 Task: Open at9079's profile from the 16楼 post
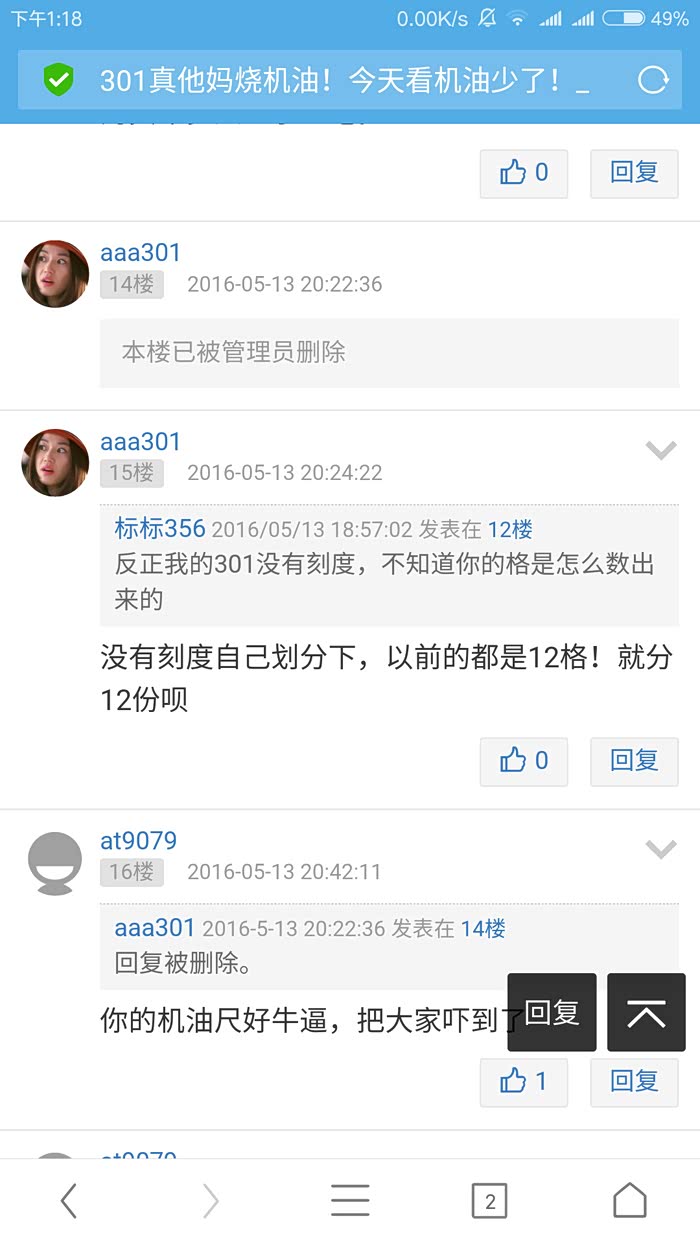138,841
